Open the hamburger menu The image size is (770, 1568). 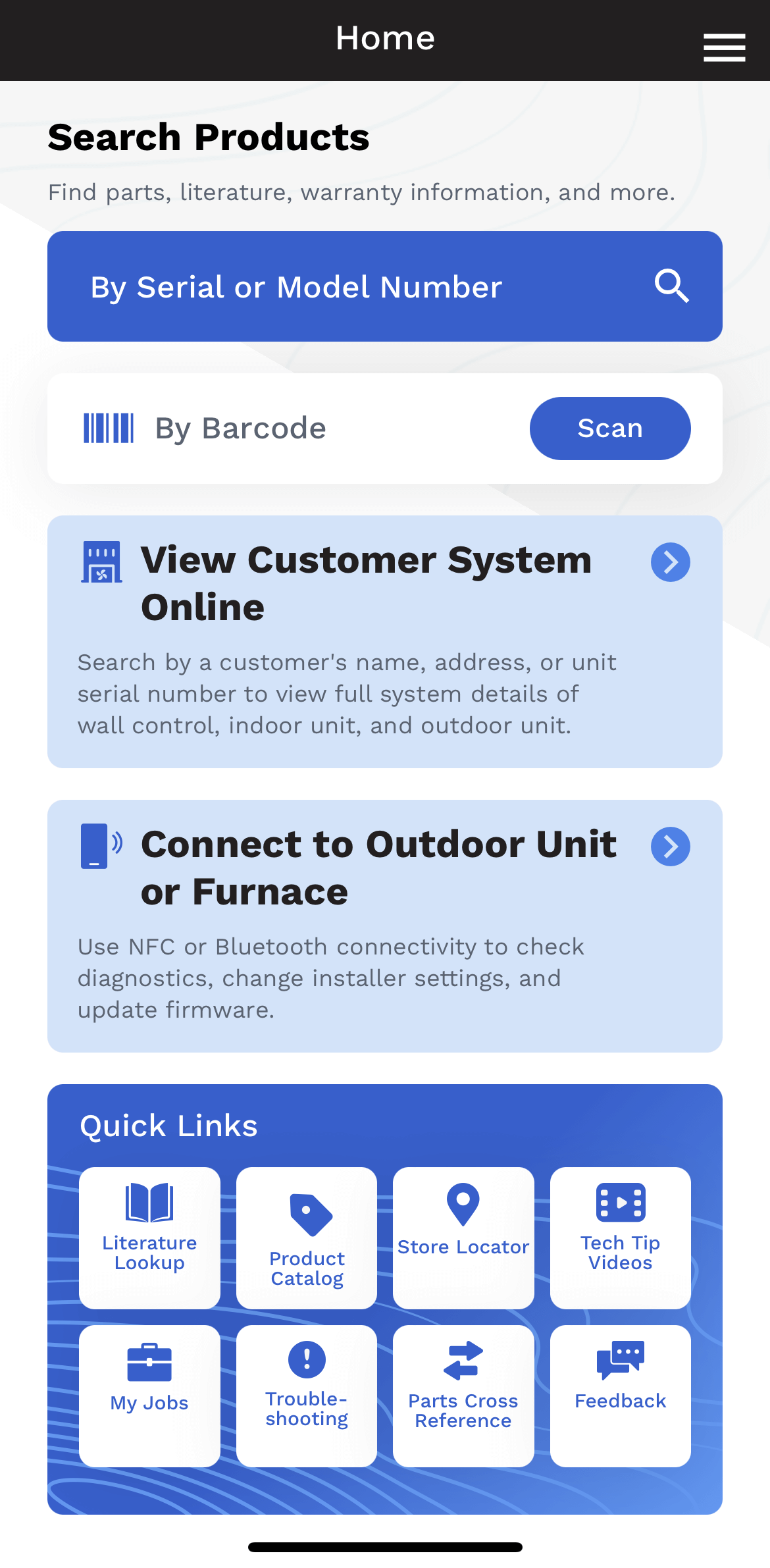(724, 47)
